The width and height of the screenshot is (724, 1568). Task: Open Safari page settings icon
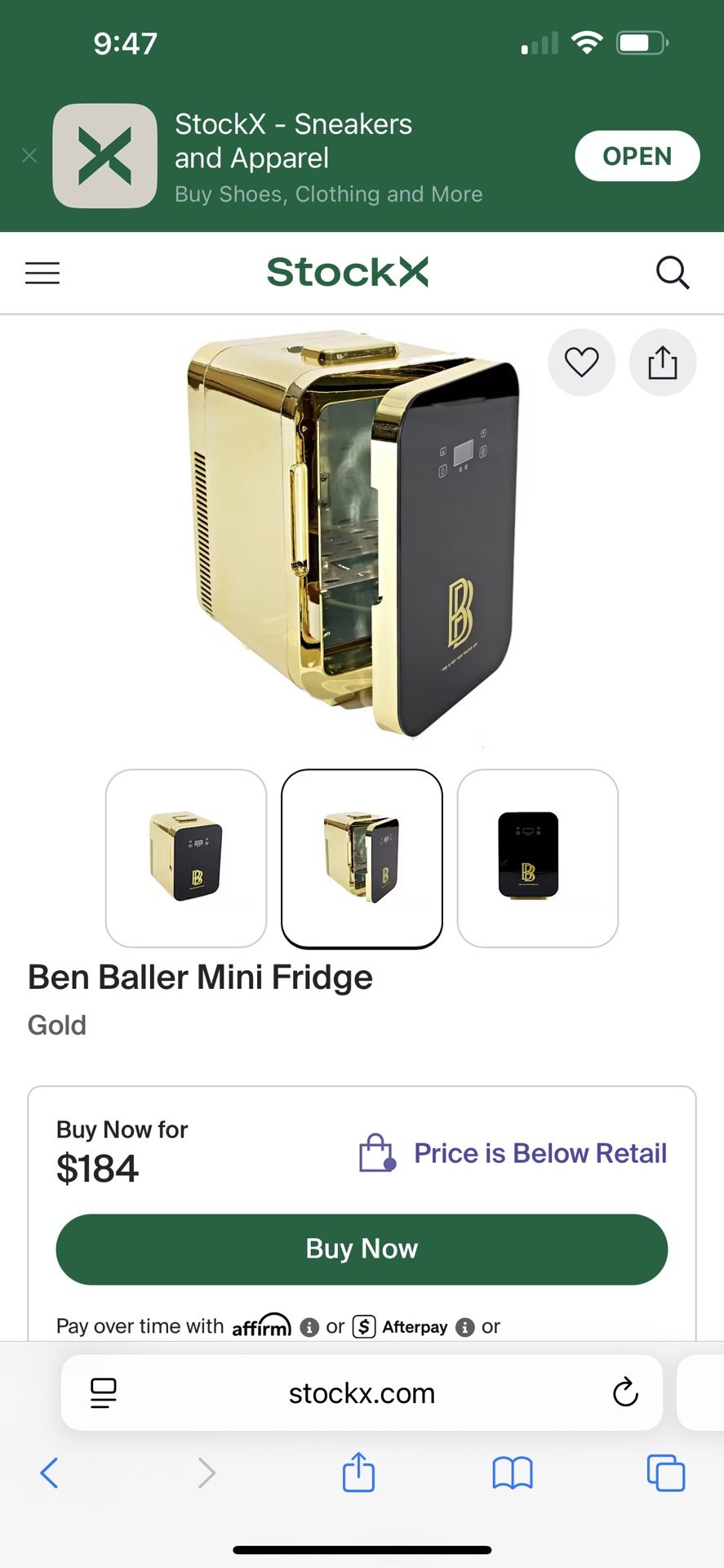click(x=104, y=1392)
